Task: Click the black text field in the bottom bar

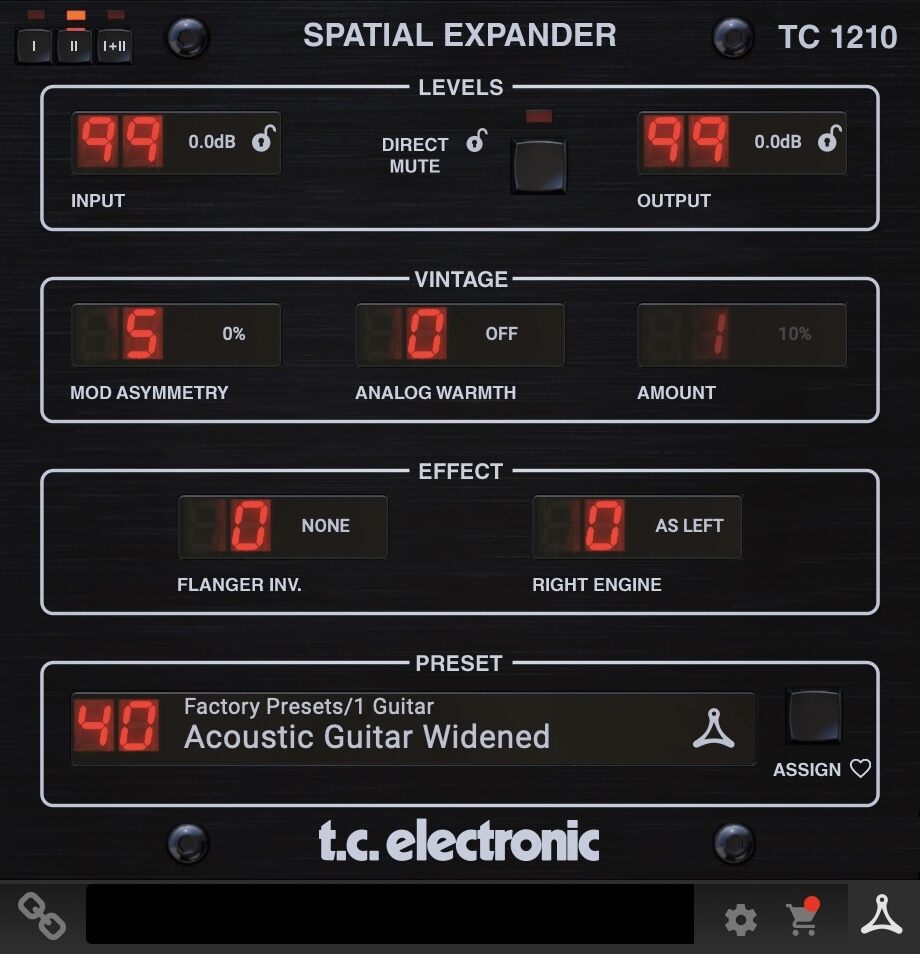Action: click(390, 913)
